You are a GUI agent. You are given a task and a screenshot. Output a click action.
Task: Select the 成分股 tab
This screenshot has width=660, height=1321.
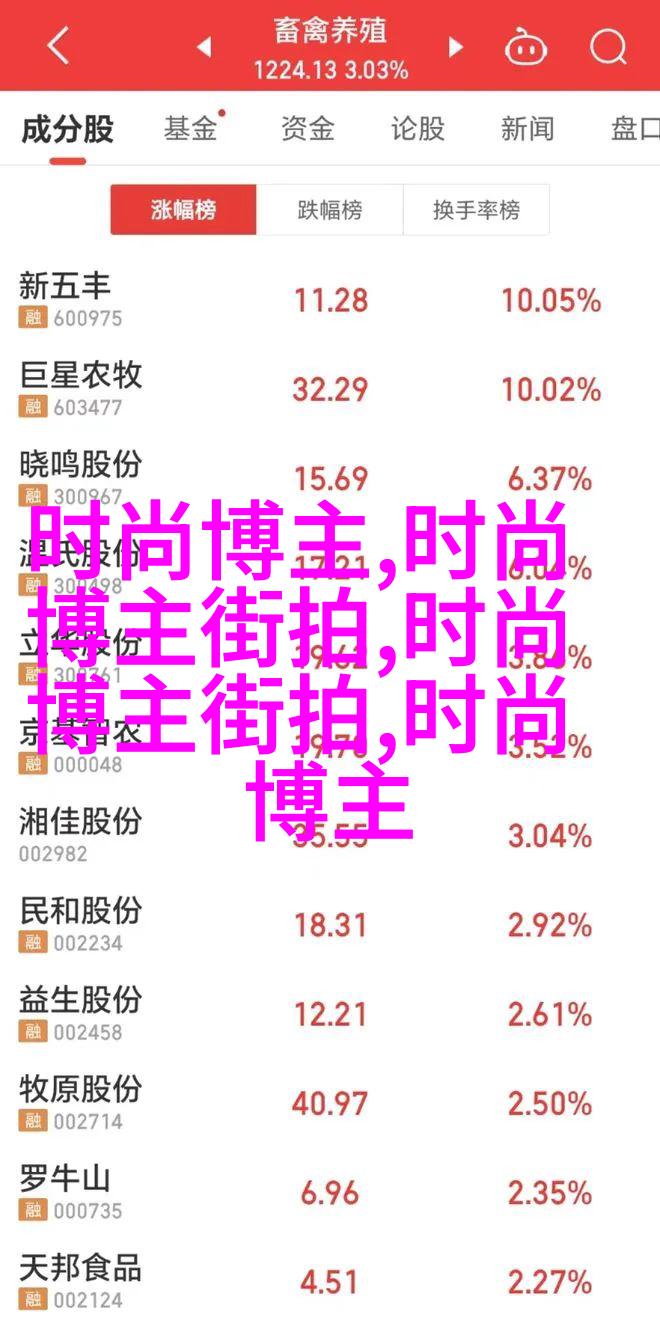tap(68, 129)
